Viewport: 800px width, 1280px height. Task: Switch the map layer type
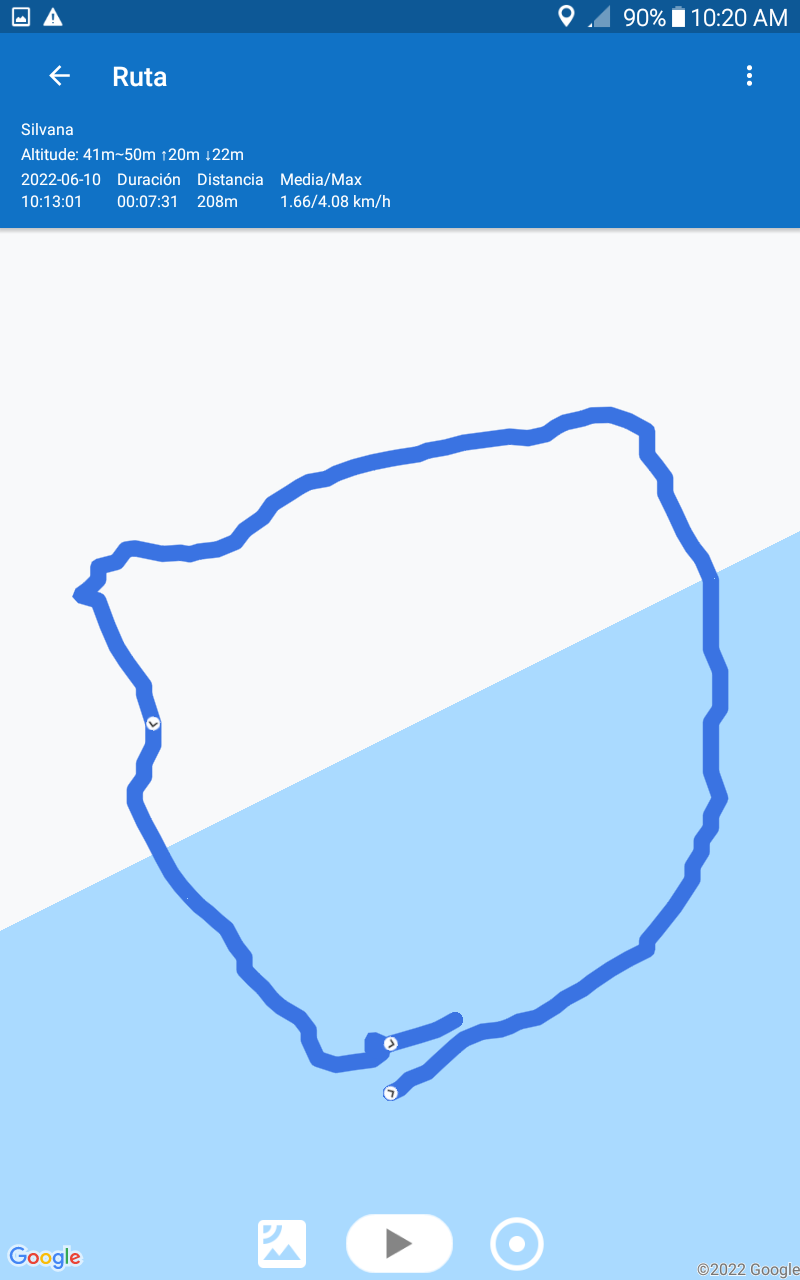pyautogui.click(x=282, y=1244)
